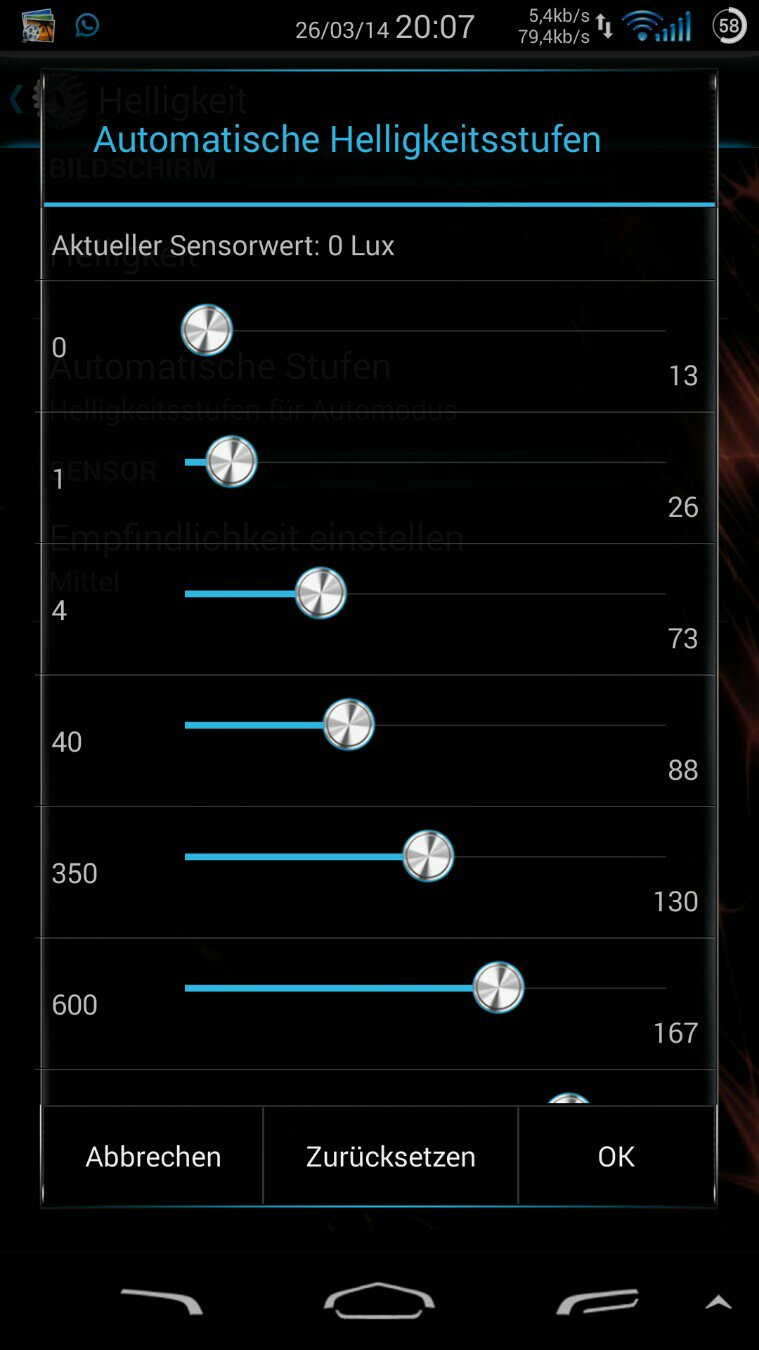Screen dimensions: 759x1350
Task: Tap the slider for sensor level 40
Action: coord(425,725)
